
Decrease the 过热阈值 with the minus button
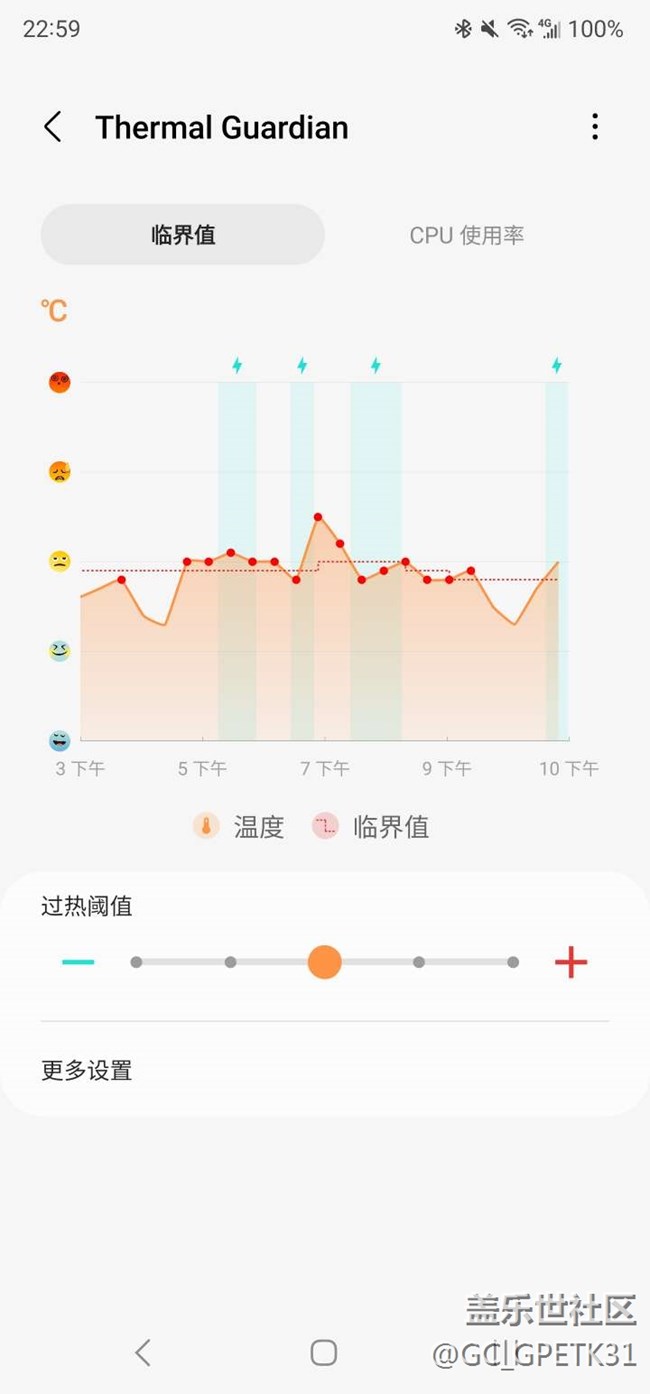pyautogui.click(x=78, y=962)
